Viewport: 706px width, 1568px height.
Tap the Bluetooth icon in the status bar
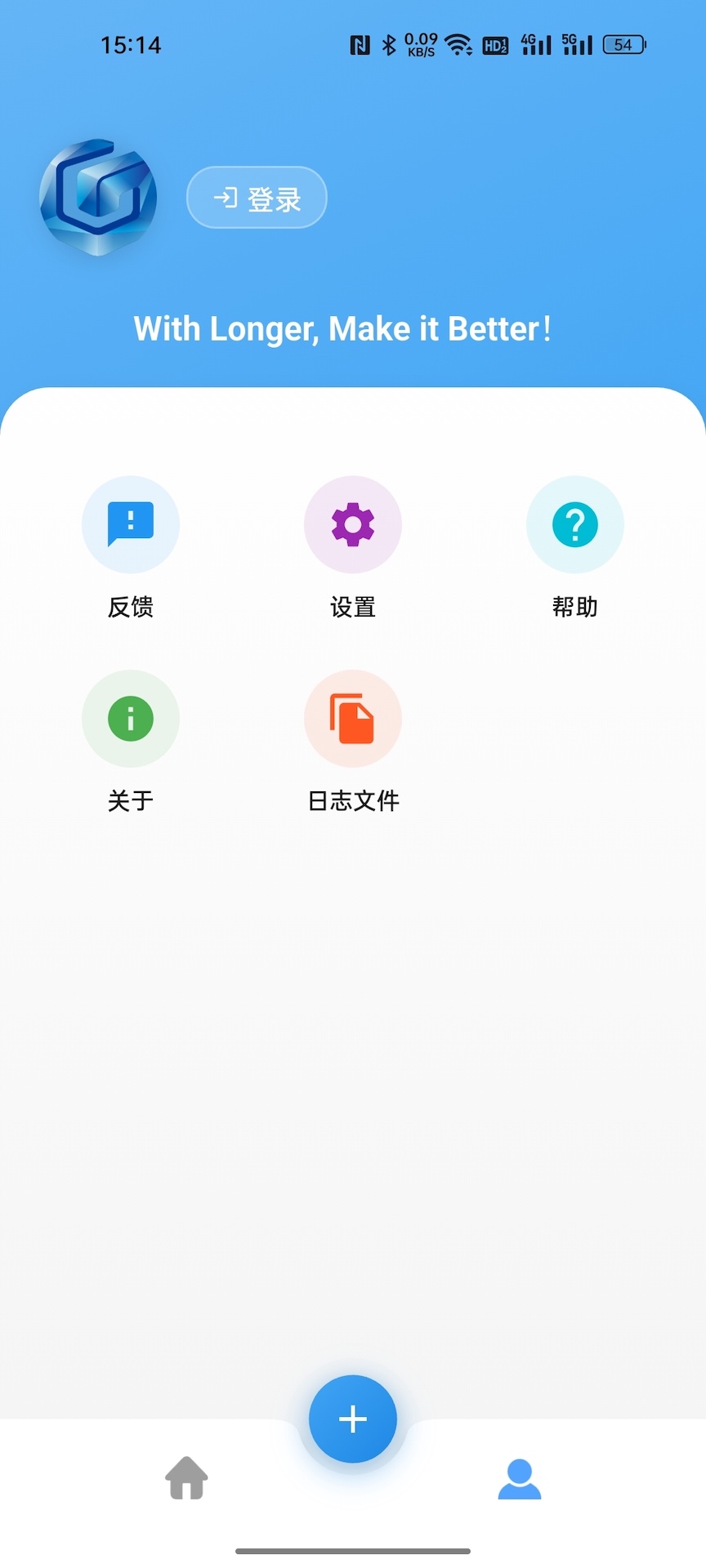point(389,44)
